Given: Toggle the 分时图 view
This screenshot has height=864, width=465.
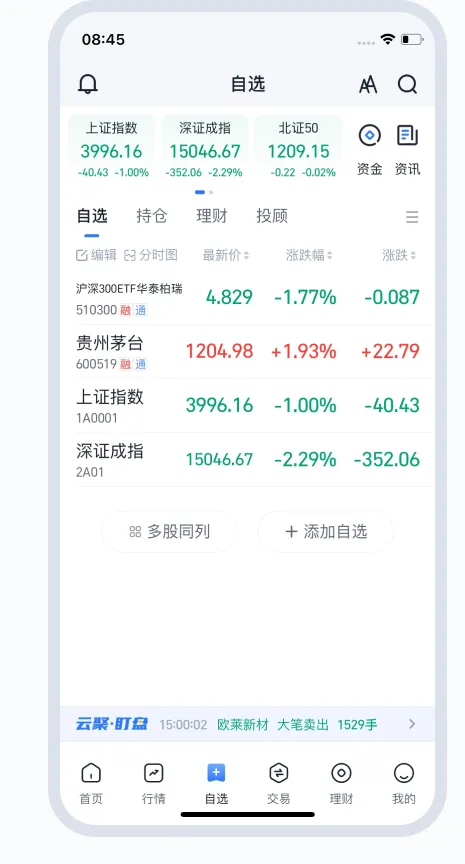Looking at the screenshot, I should [150, 255].
